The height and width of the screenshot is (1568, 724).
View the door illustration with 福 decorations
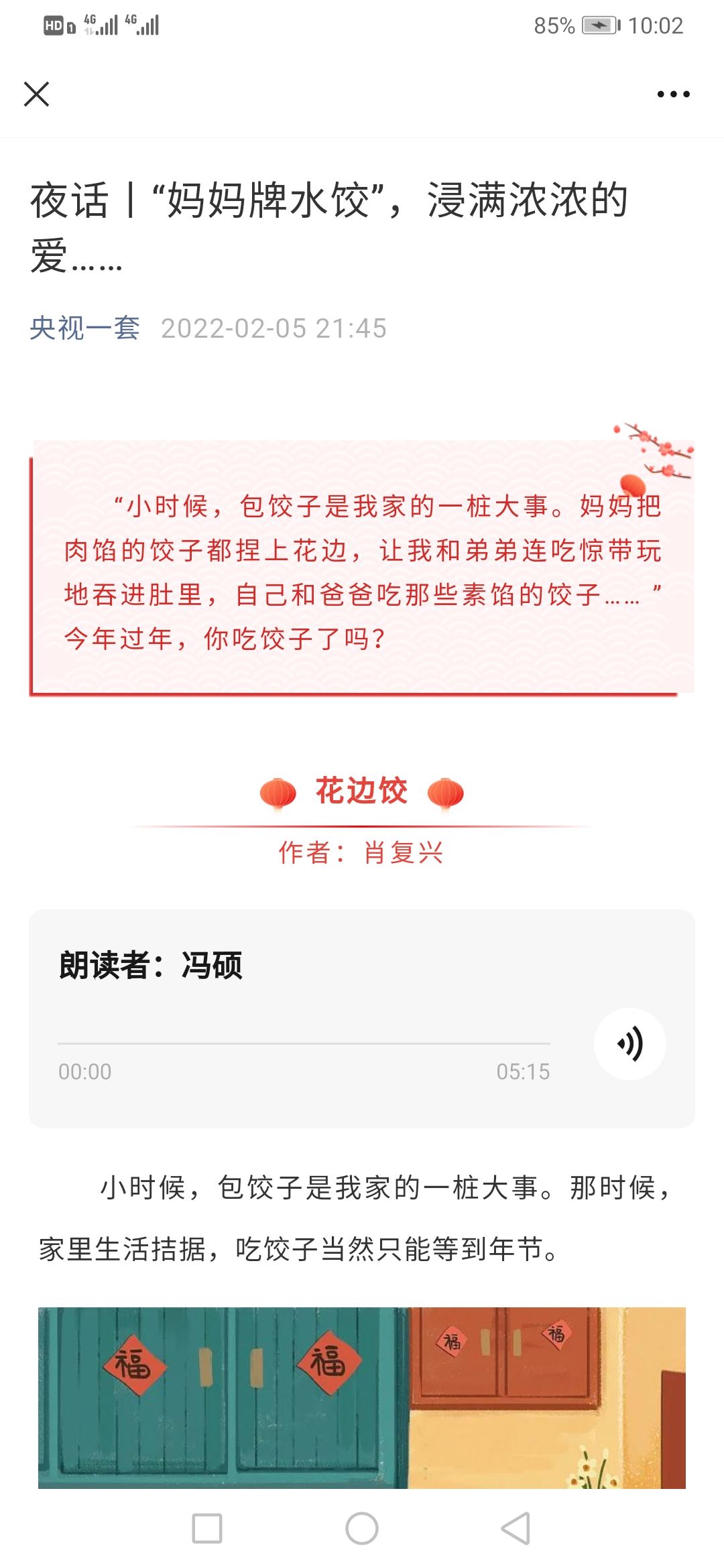[362, 1398]
